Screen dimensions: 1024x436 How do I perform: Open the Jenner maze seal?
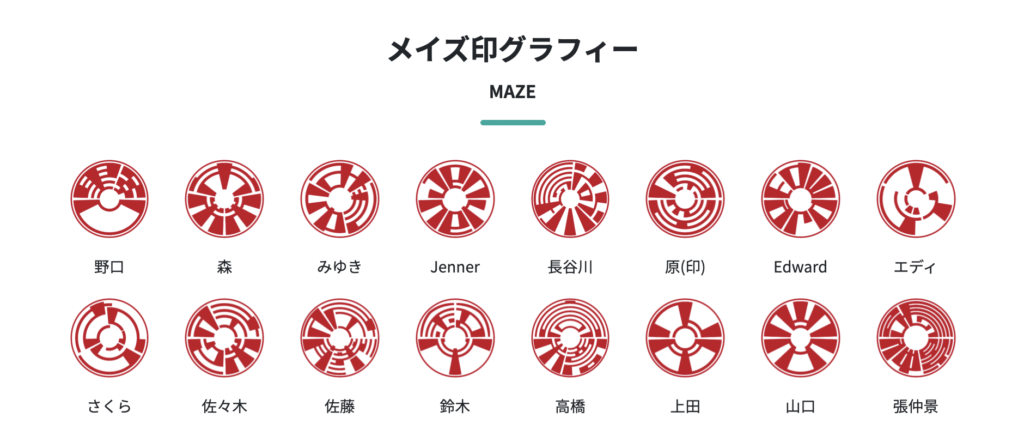pos(455,199)
